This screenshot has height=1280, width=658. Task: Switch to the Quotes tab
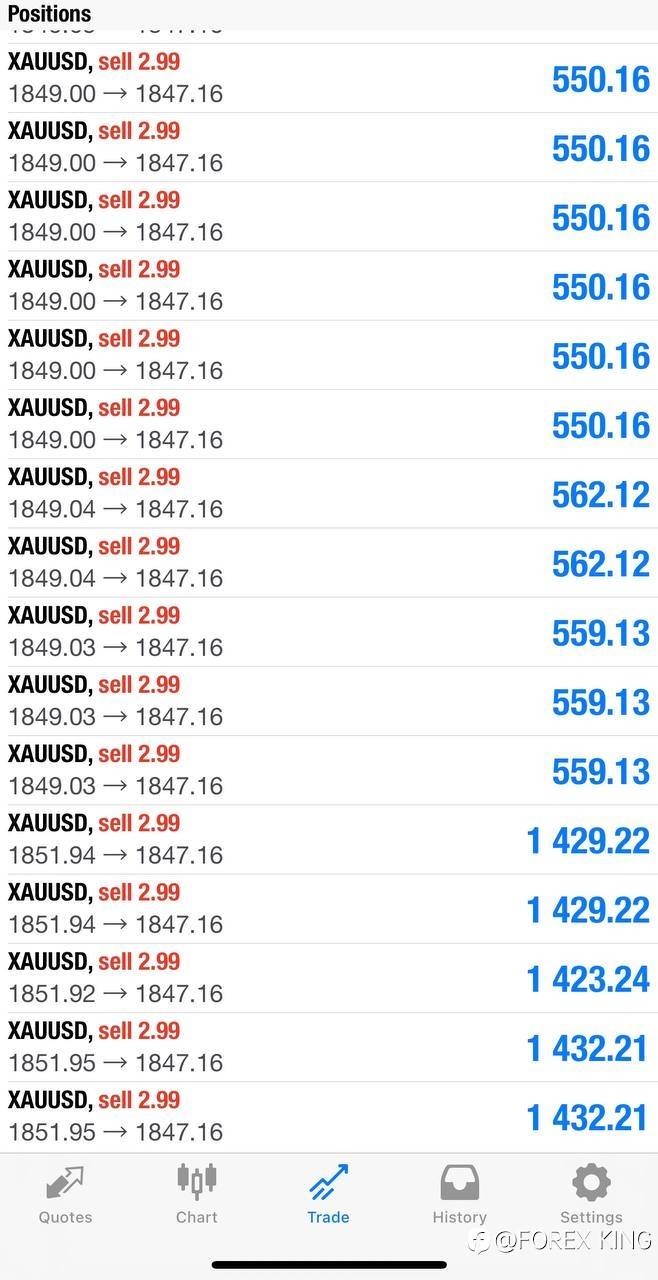65,1194
